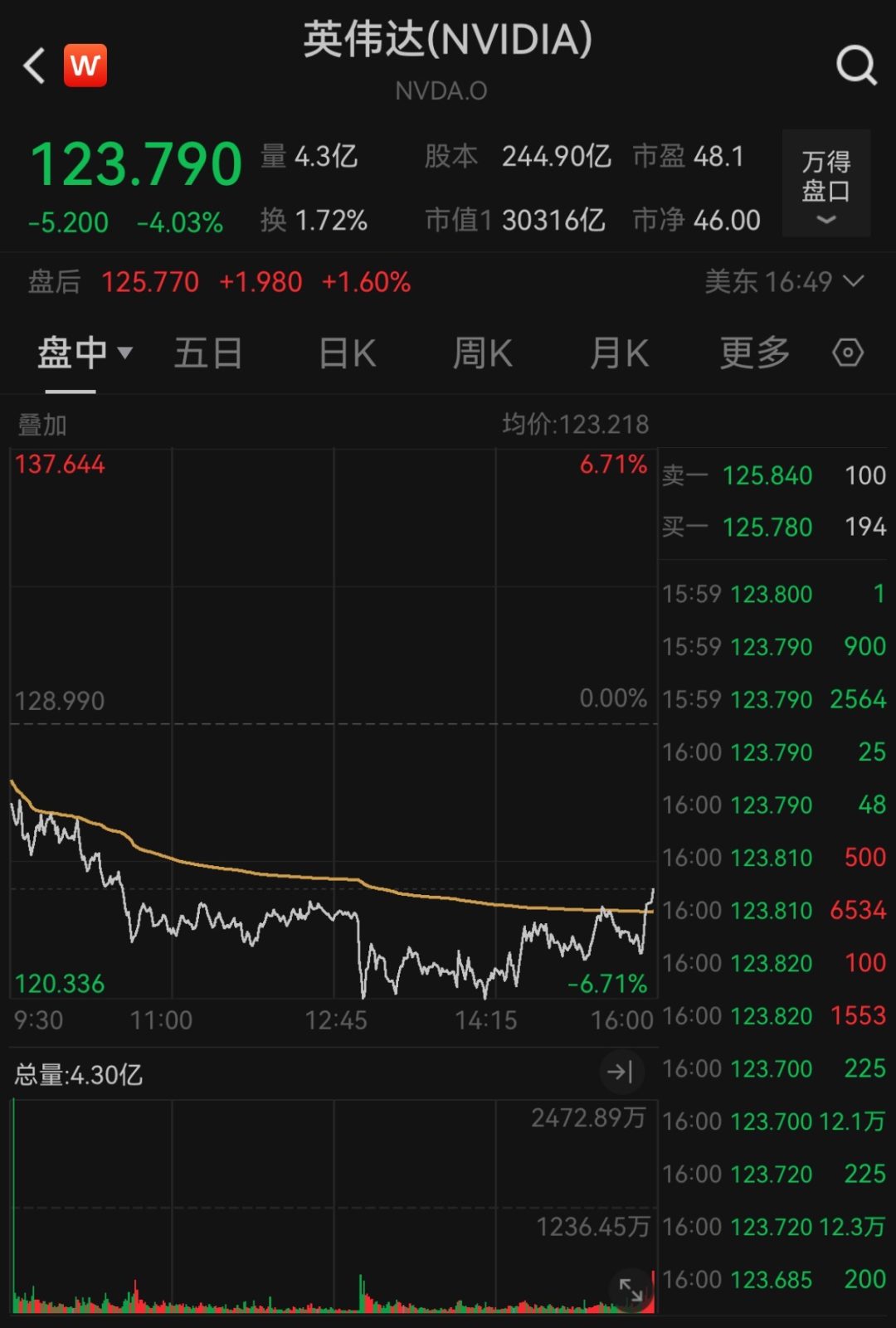Tap the -6.71% lower bound label
This screenshot has height=1328, width=896.
[x=607, y=985]
